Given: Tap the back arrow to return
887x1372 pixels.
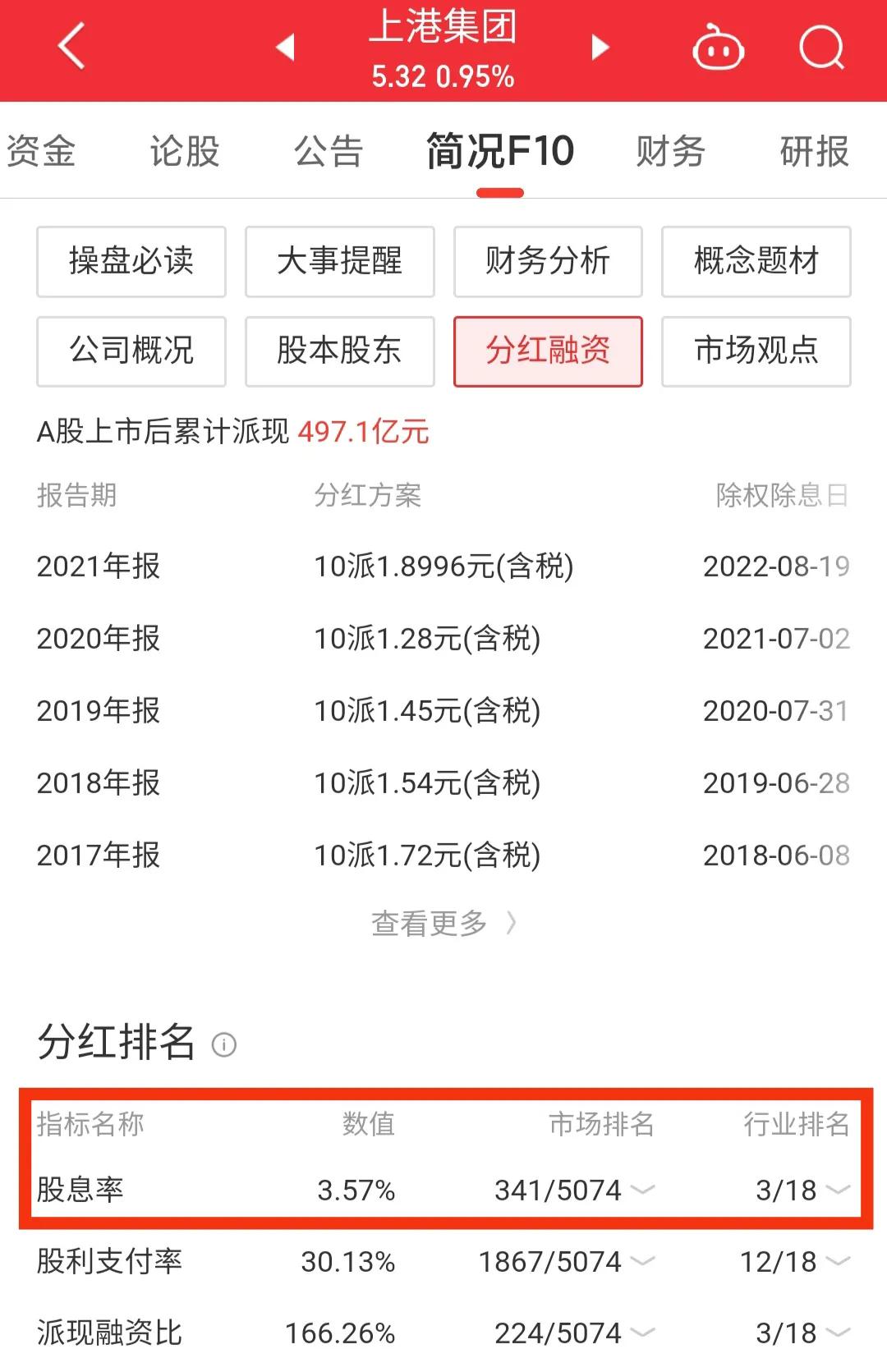Looking at the screenshot, I should (70, 48).
